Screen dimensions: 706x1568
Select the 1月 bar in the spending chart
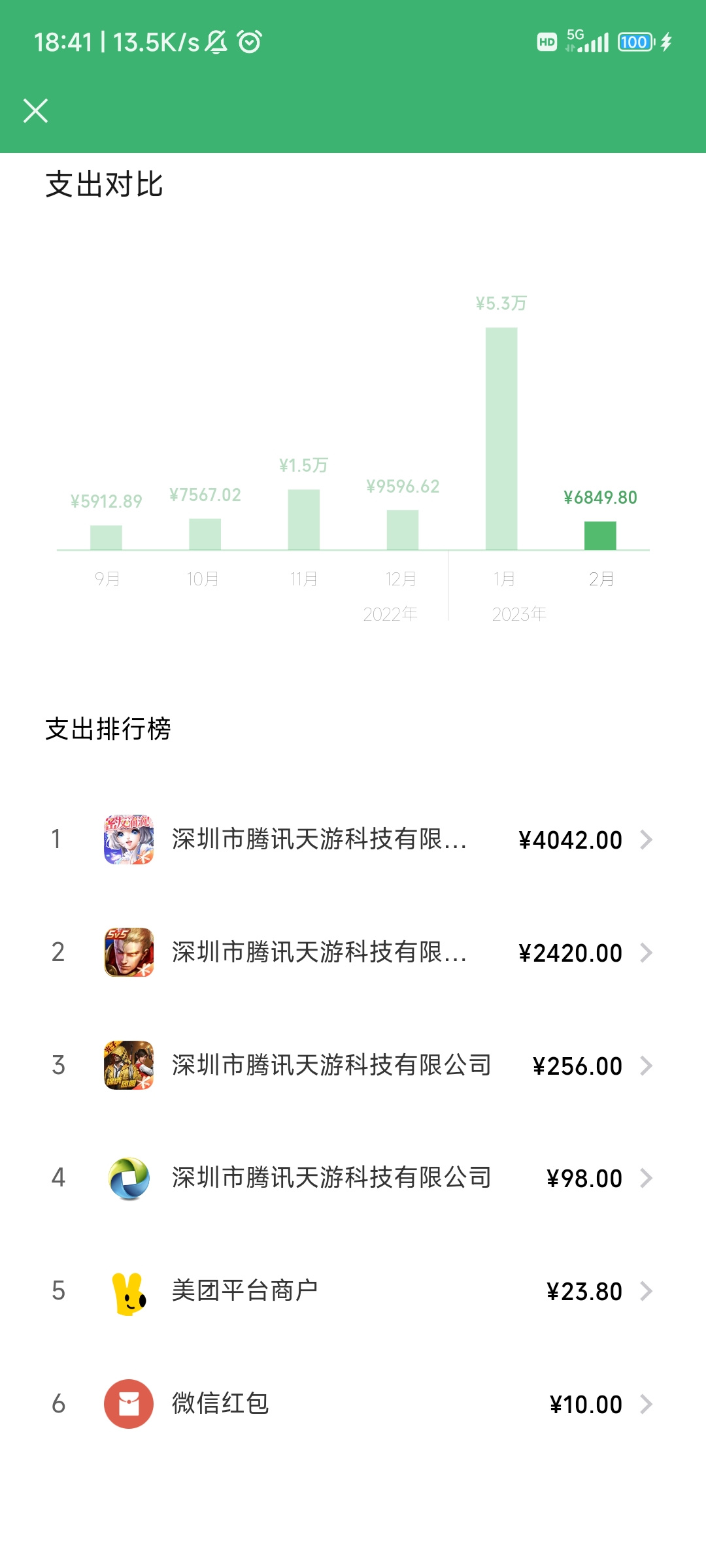(x=501, y=438)
